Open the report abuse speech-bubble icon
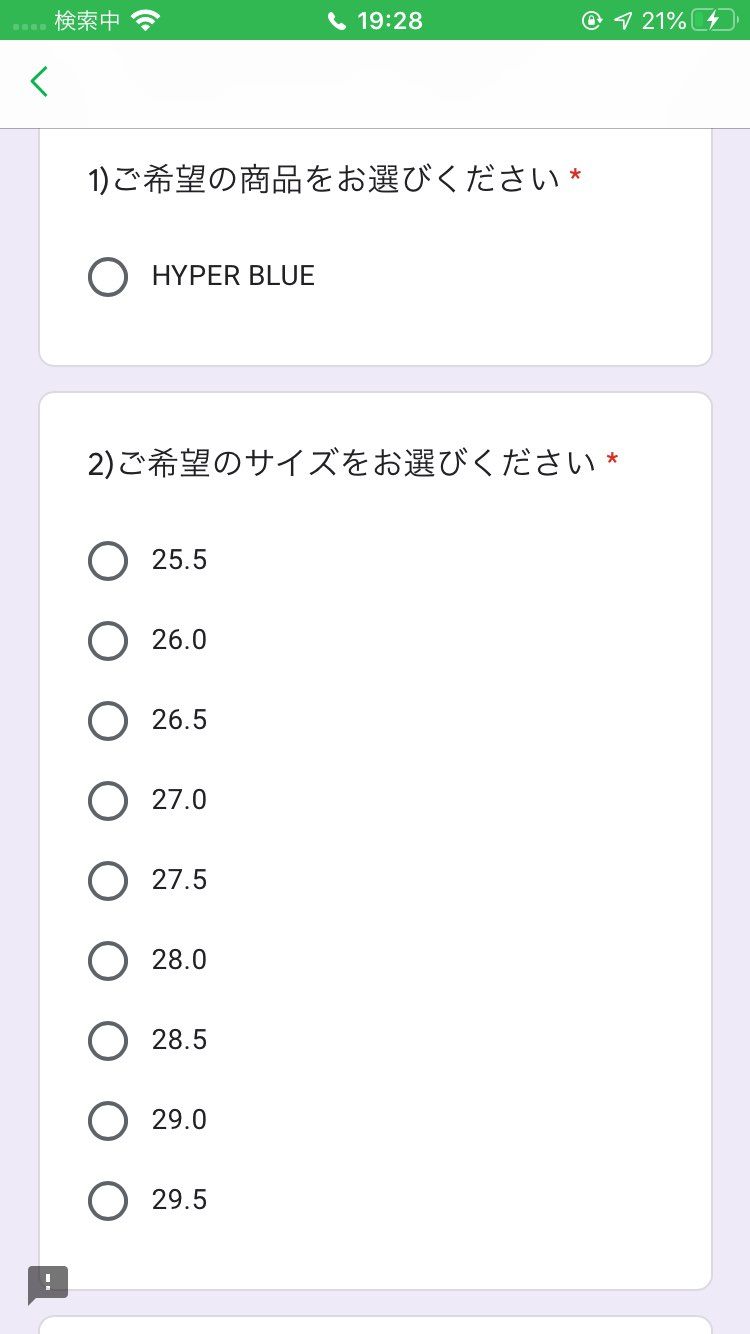This screenshot has height=1334, width=750. coord(47,1283)
